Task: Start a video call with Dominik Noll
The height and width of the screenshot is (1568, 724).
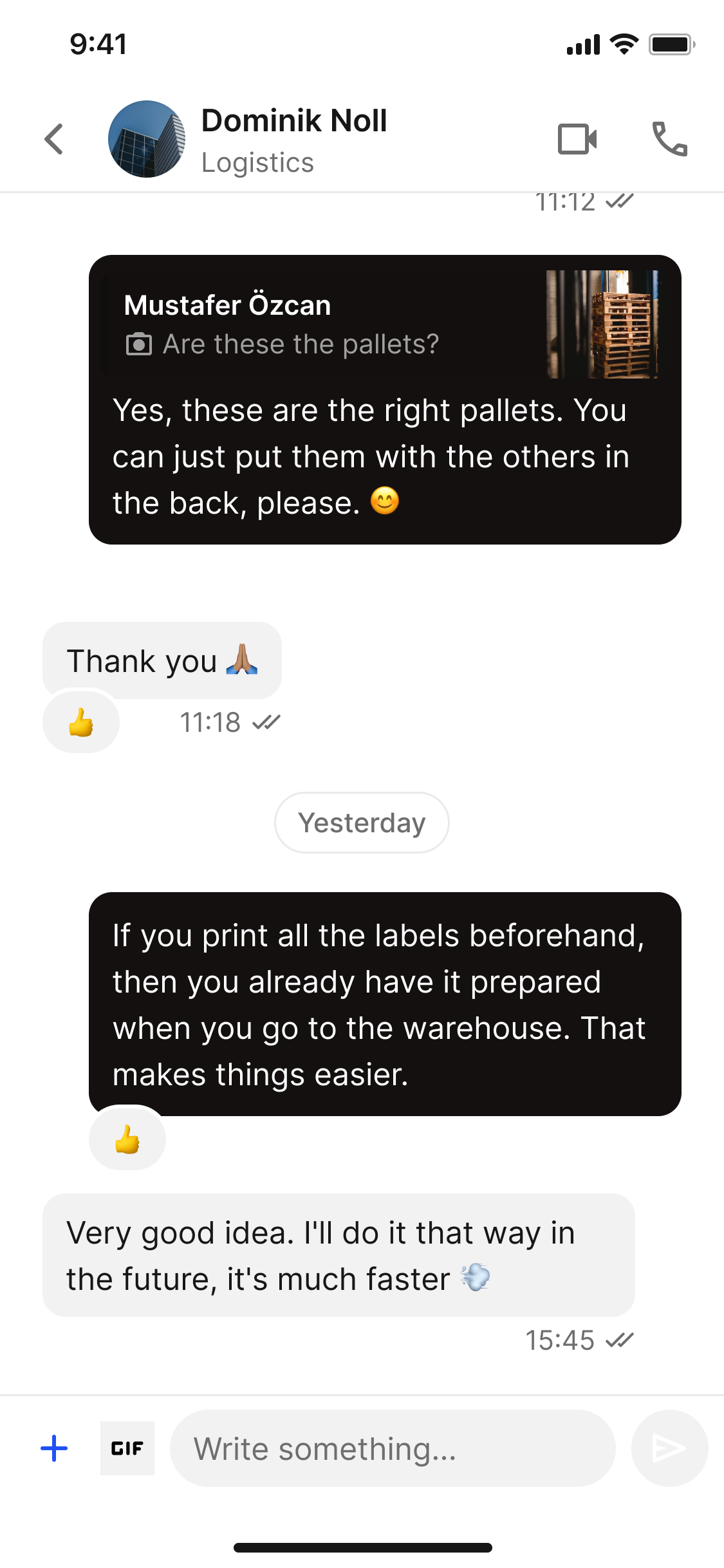Action: pyautogui.click(x=577, y=139)
